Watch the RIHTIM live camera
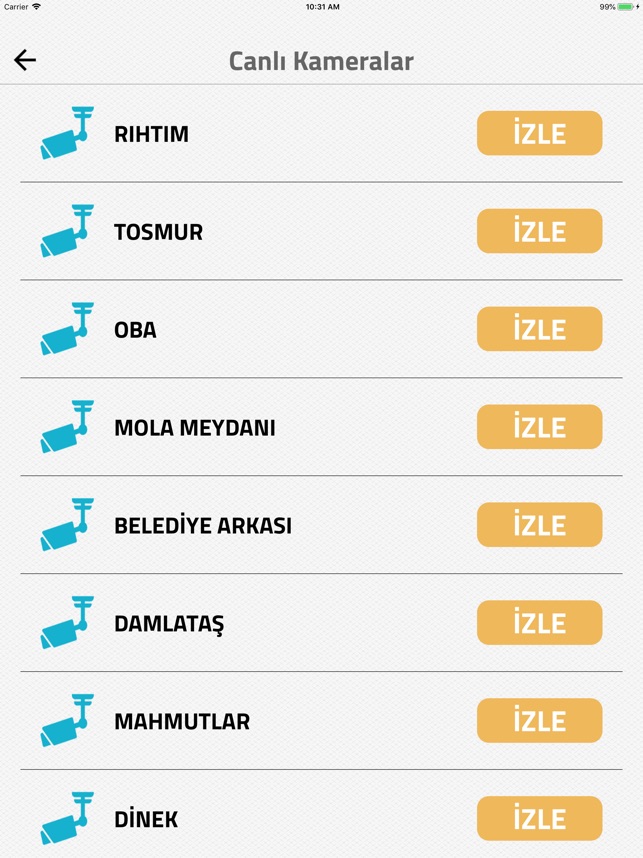The height and width of the screenshot is (858, 643). click(x=539, y=133)
